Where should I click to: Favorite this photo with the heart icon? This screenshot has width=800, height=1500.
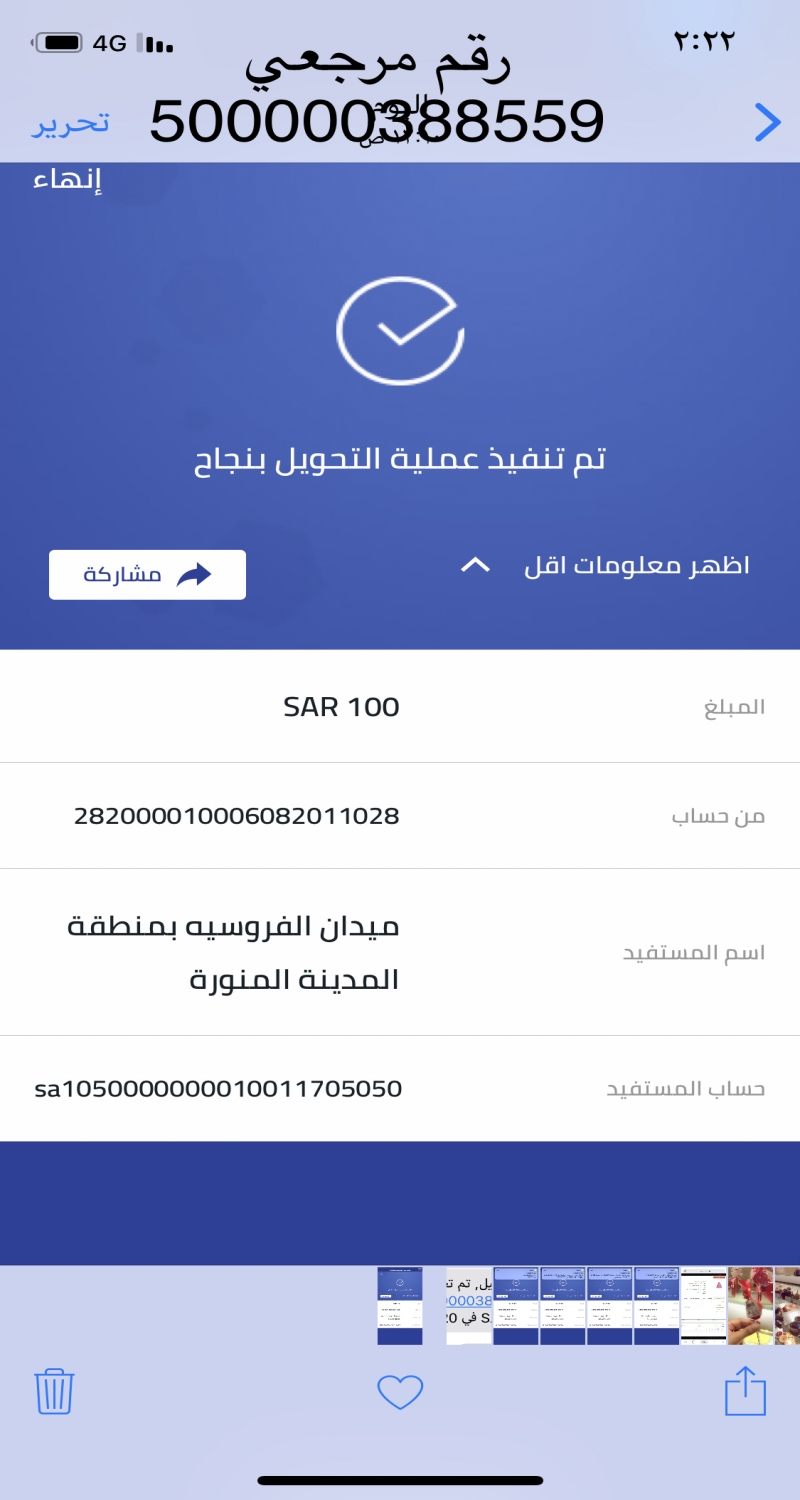400,1391
